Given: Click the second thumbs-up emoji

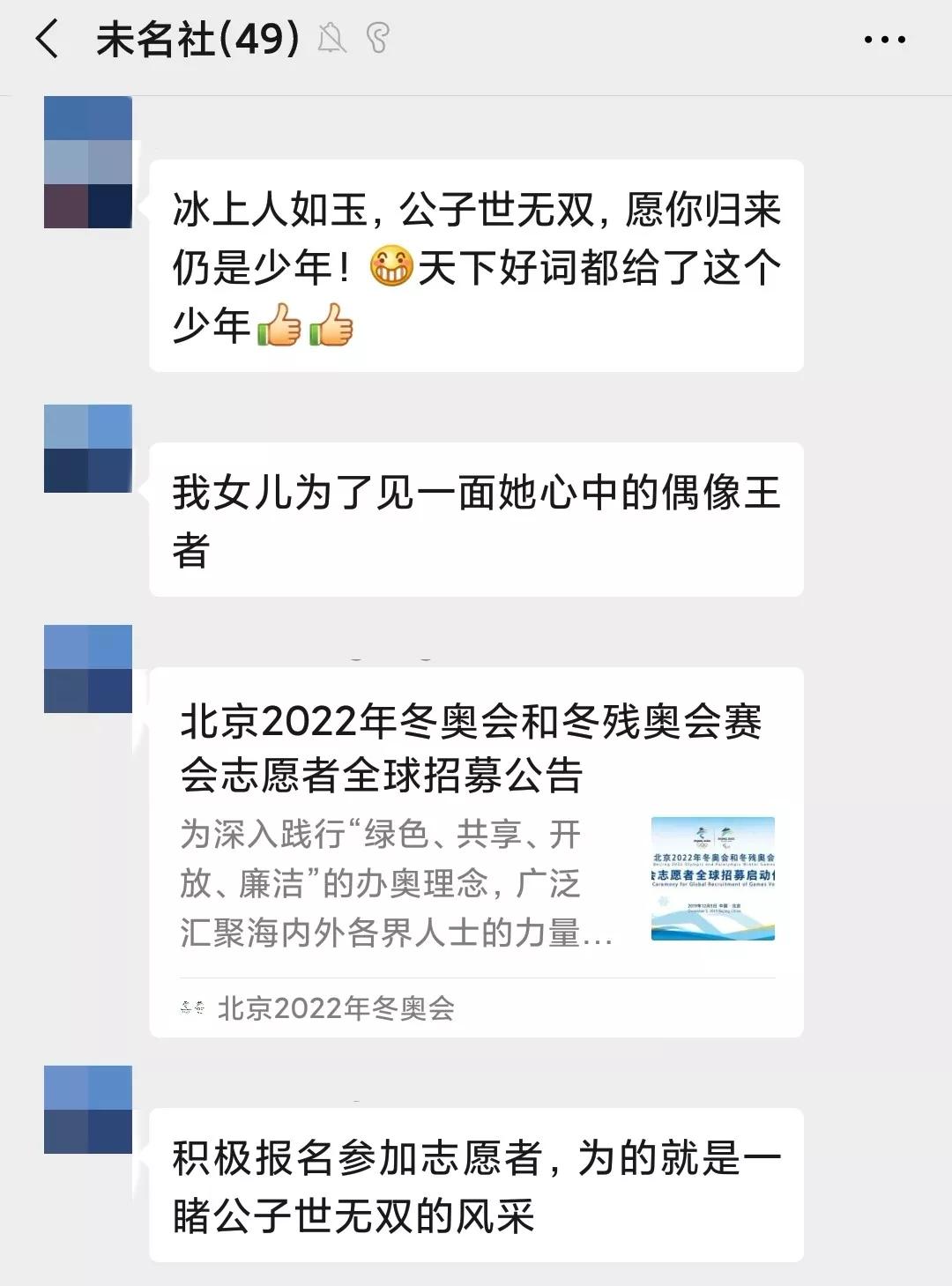Looking at the screenshot, I should point(331,325).
